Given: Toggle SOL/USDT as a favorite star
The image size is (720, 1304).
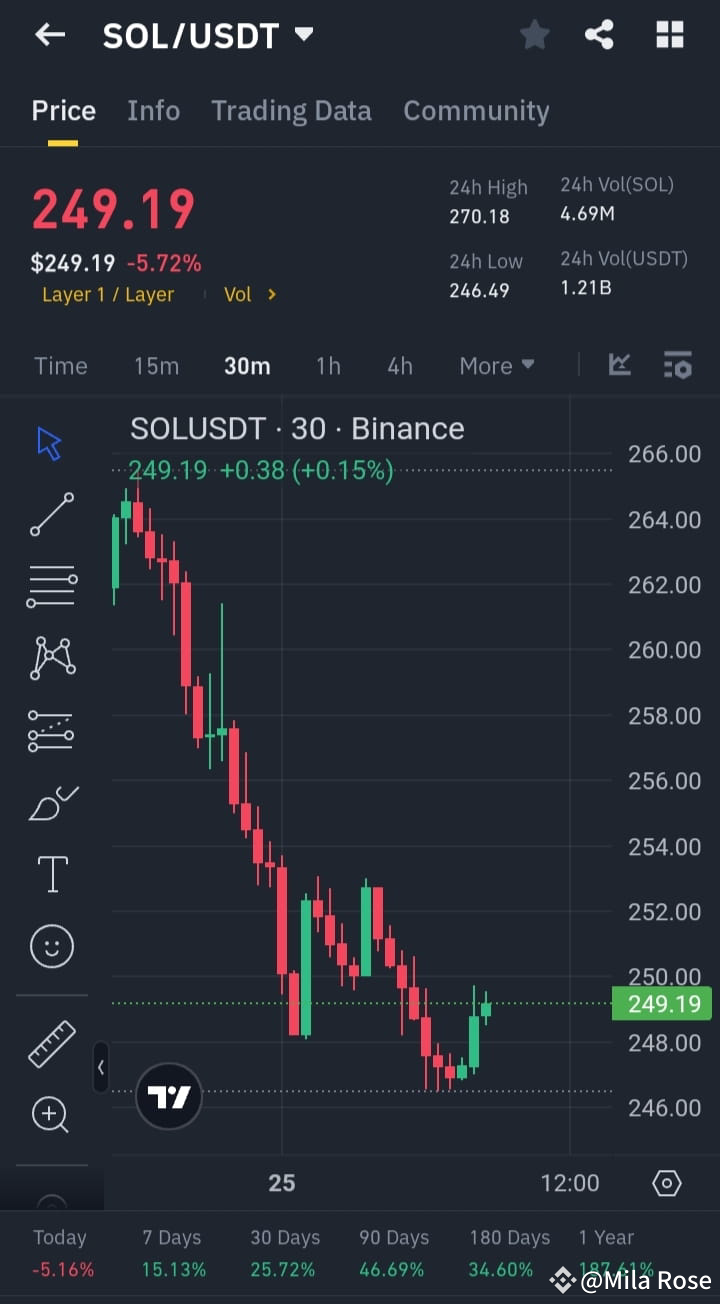Looking at the screenshot, I should 534,34.
